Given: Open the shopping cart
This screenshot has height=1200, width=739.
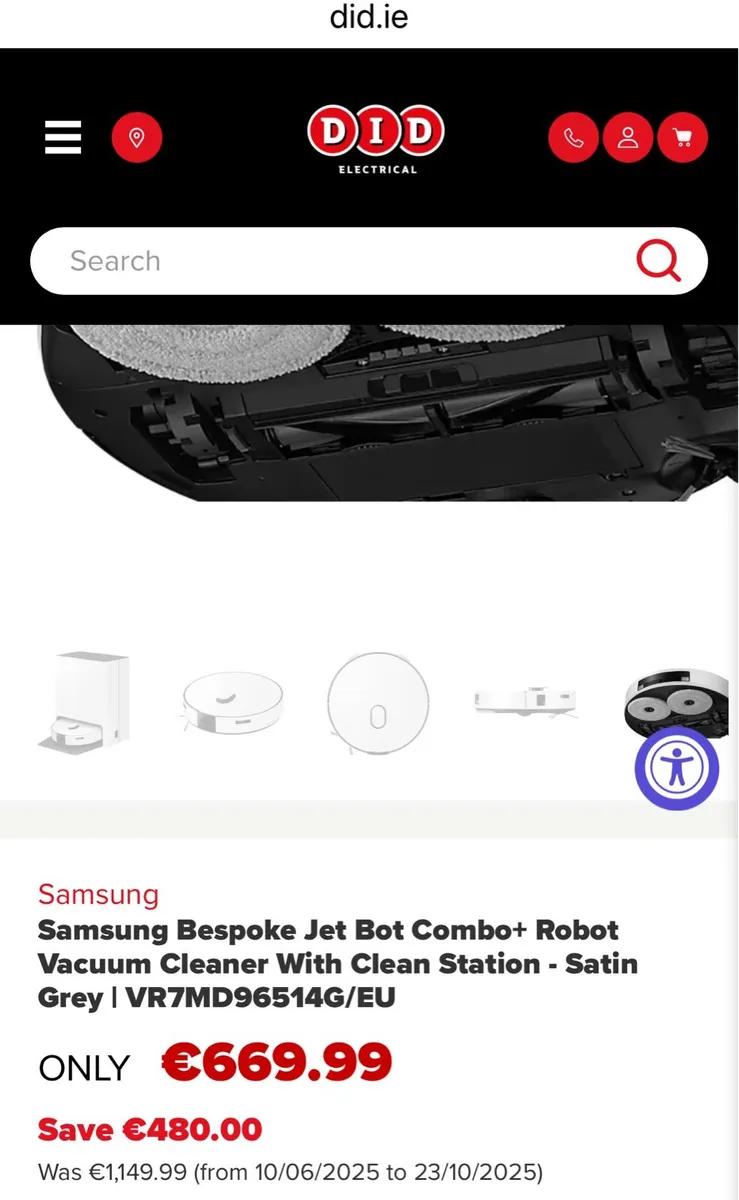Looking at the screenshot, I should tap(683, 138).
